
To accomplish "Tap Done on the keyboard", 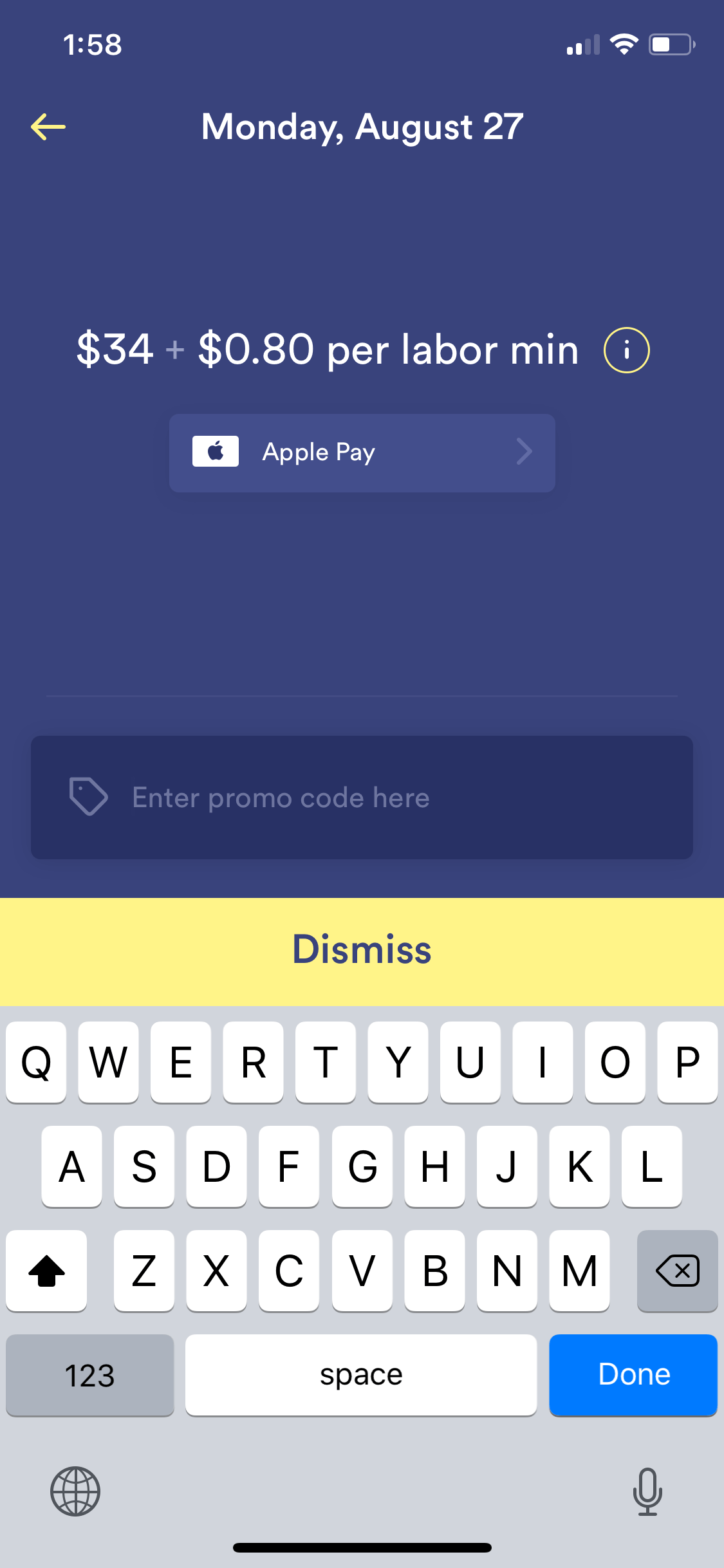I will tap(633, 1375).
